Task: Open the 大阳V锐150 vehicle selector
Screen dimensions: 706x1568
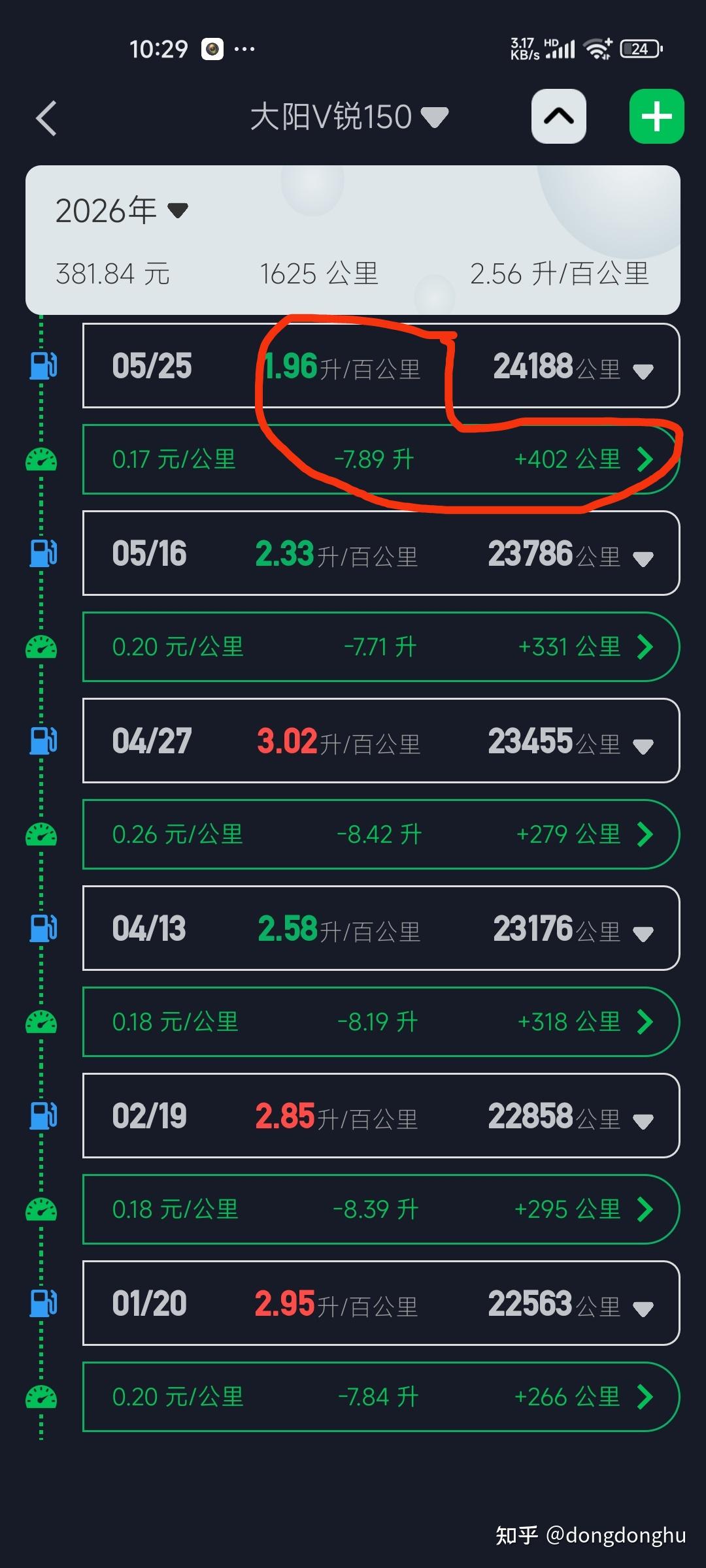Action: pyautogui.click(x=349, y=118)
